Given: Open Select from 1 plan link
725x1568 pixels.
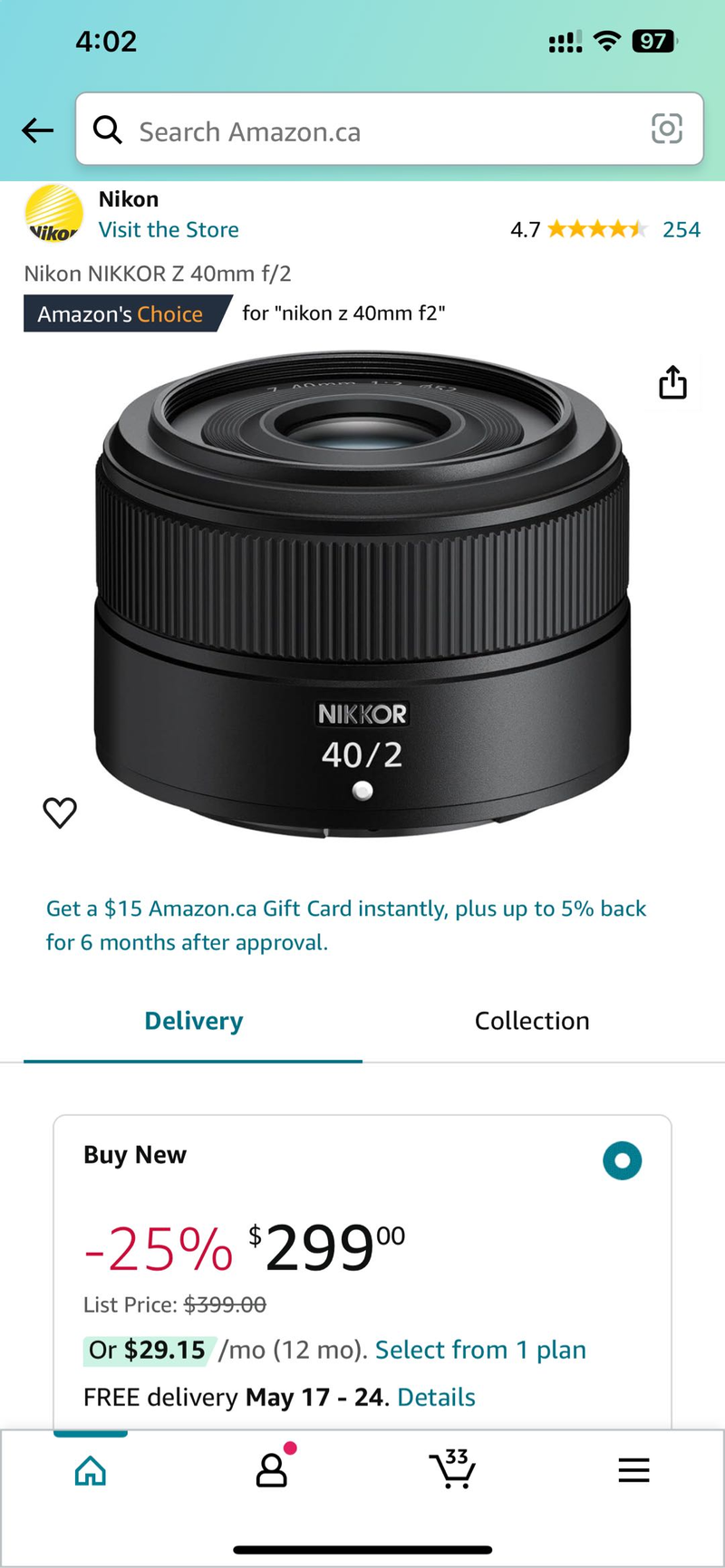Looking at the screenshot, I should click(480, 1350).
